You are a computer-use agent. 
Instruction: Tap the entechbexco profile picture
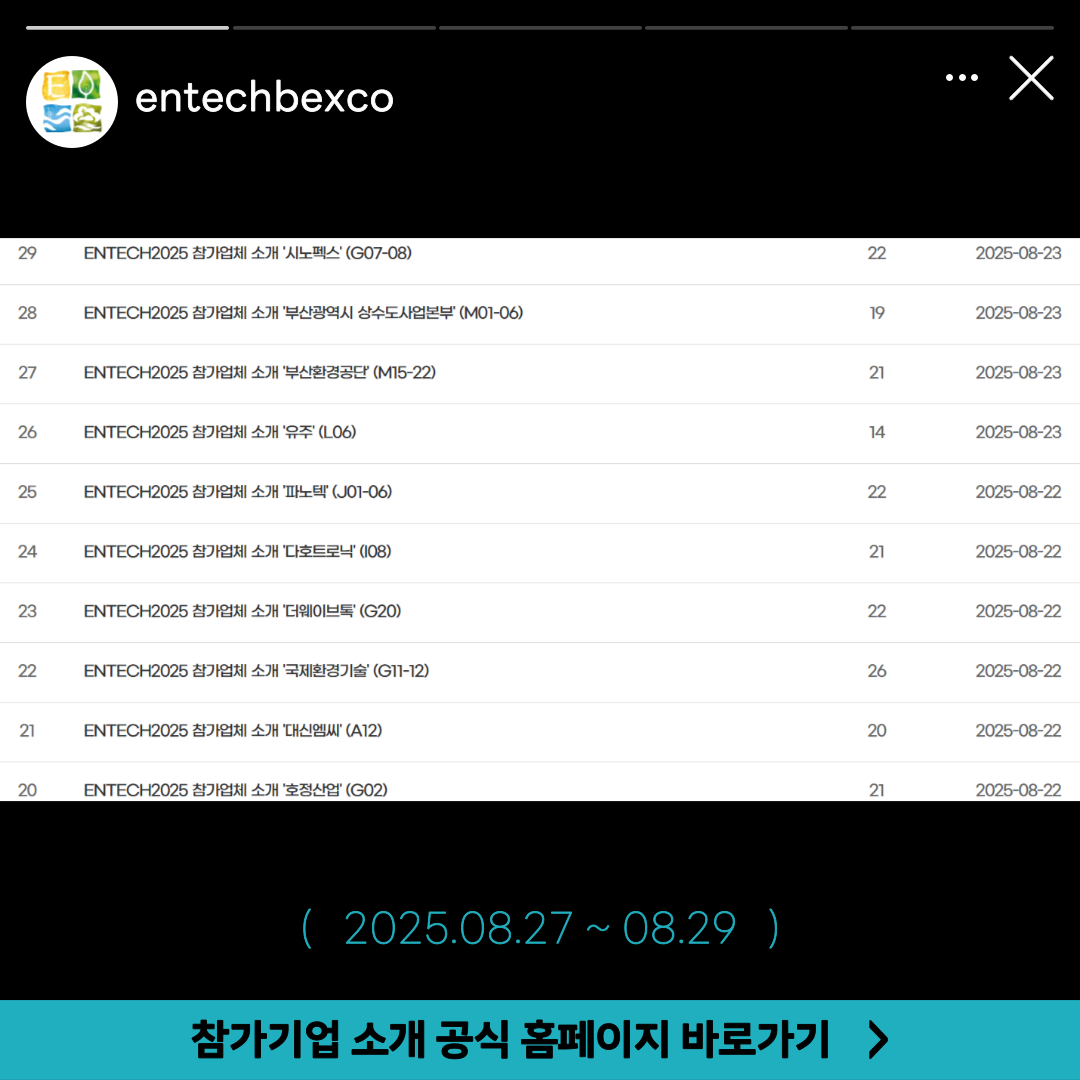pos(72,101)
